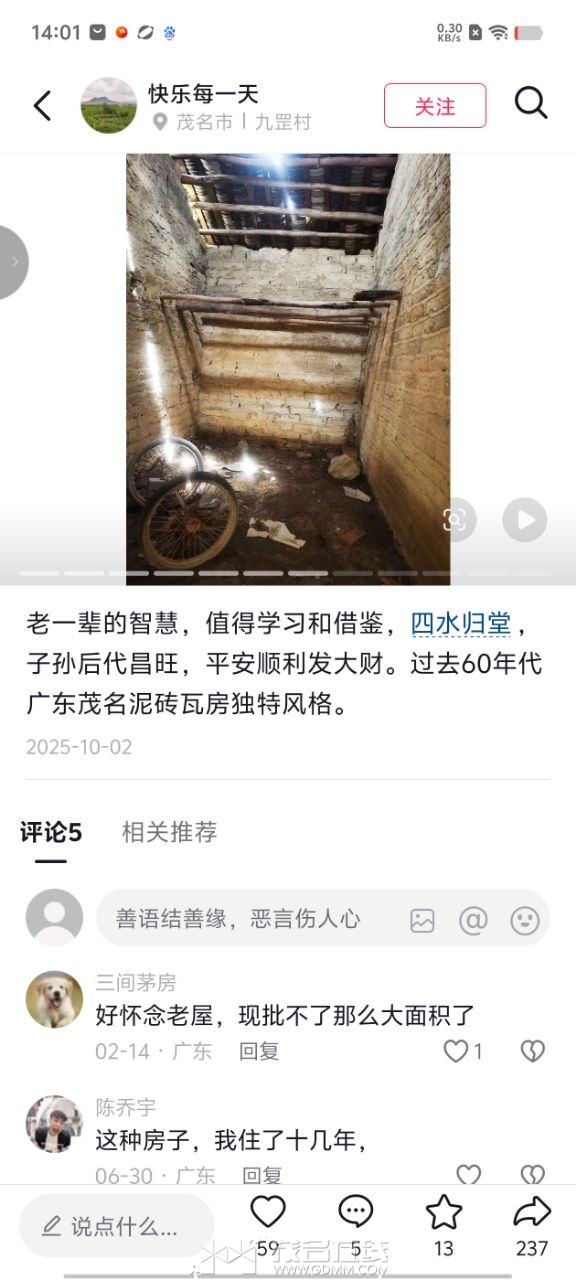Open the 四水归堂 link
This screenshot has width=576, height=1280.
tap(461, 624)
